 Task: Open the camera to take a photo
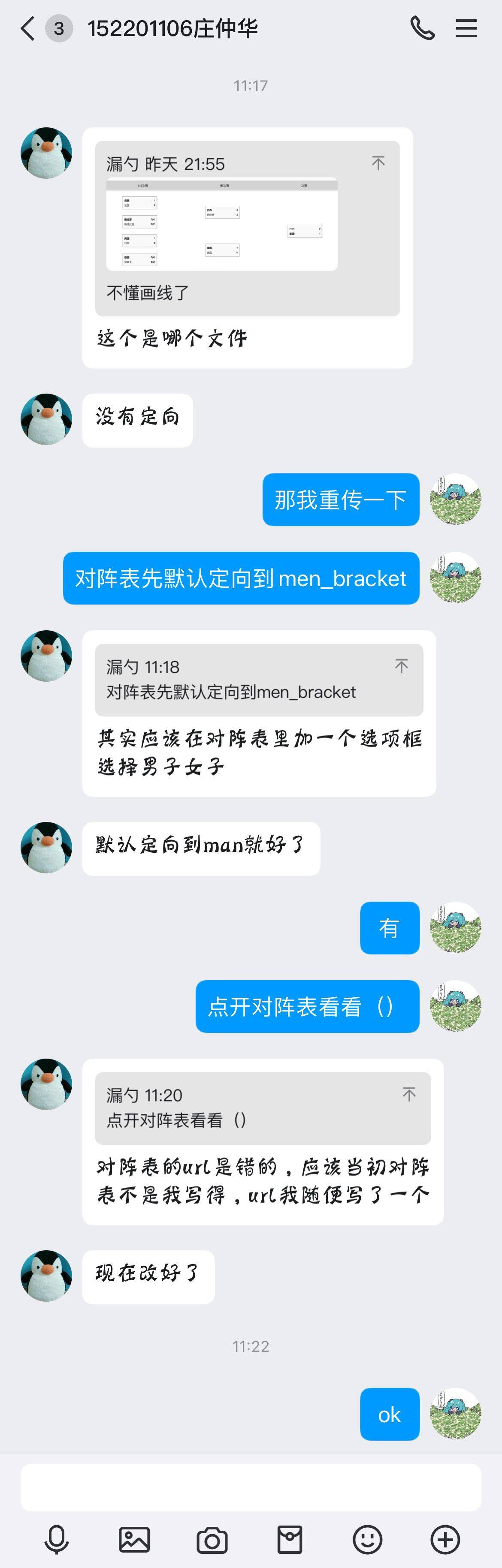(x=212, y=1540)
